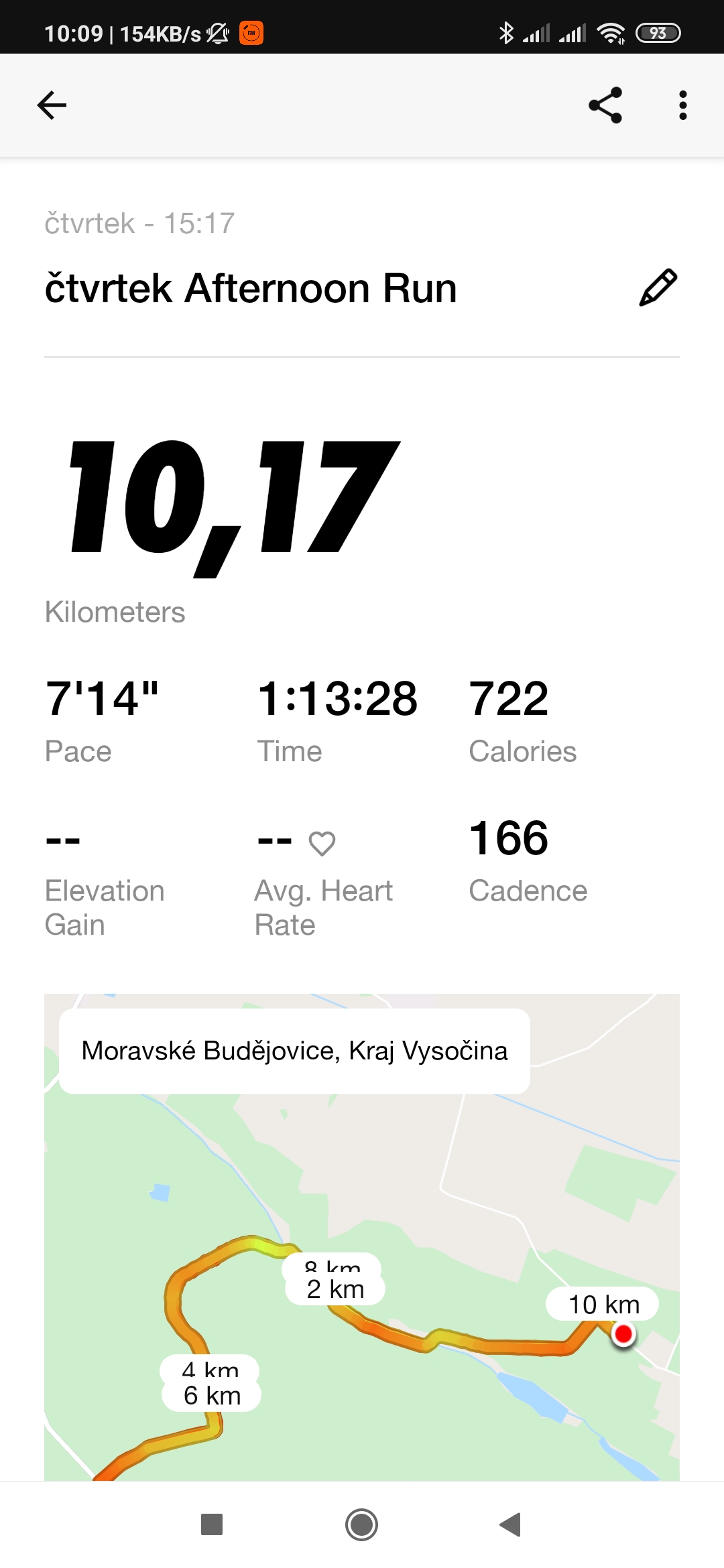Image resolution: width=724 pixels, height=1568 pixels.
Task: Edit the run title with pencil icon
Action: [x=658, y=288]
